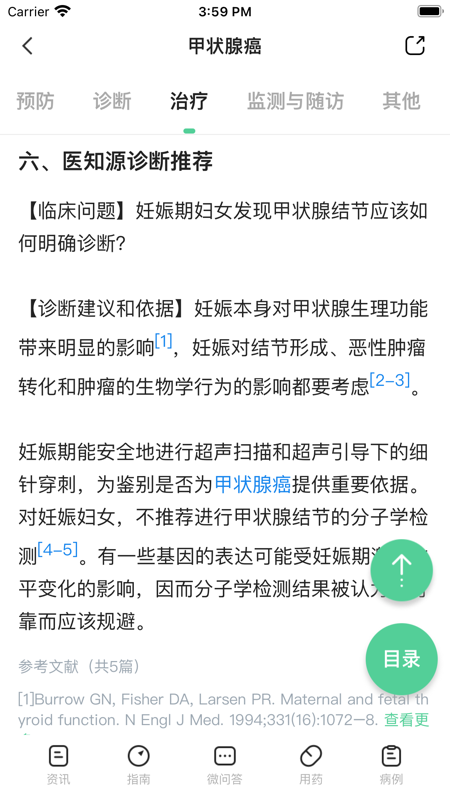The height and width of the screenshot is (800, 450).
Task: Open the 微问答 tab
Action: [x=224, y=765]
